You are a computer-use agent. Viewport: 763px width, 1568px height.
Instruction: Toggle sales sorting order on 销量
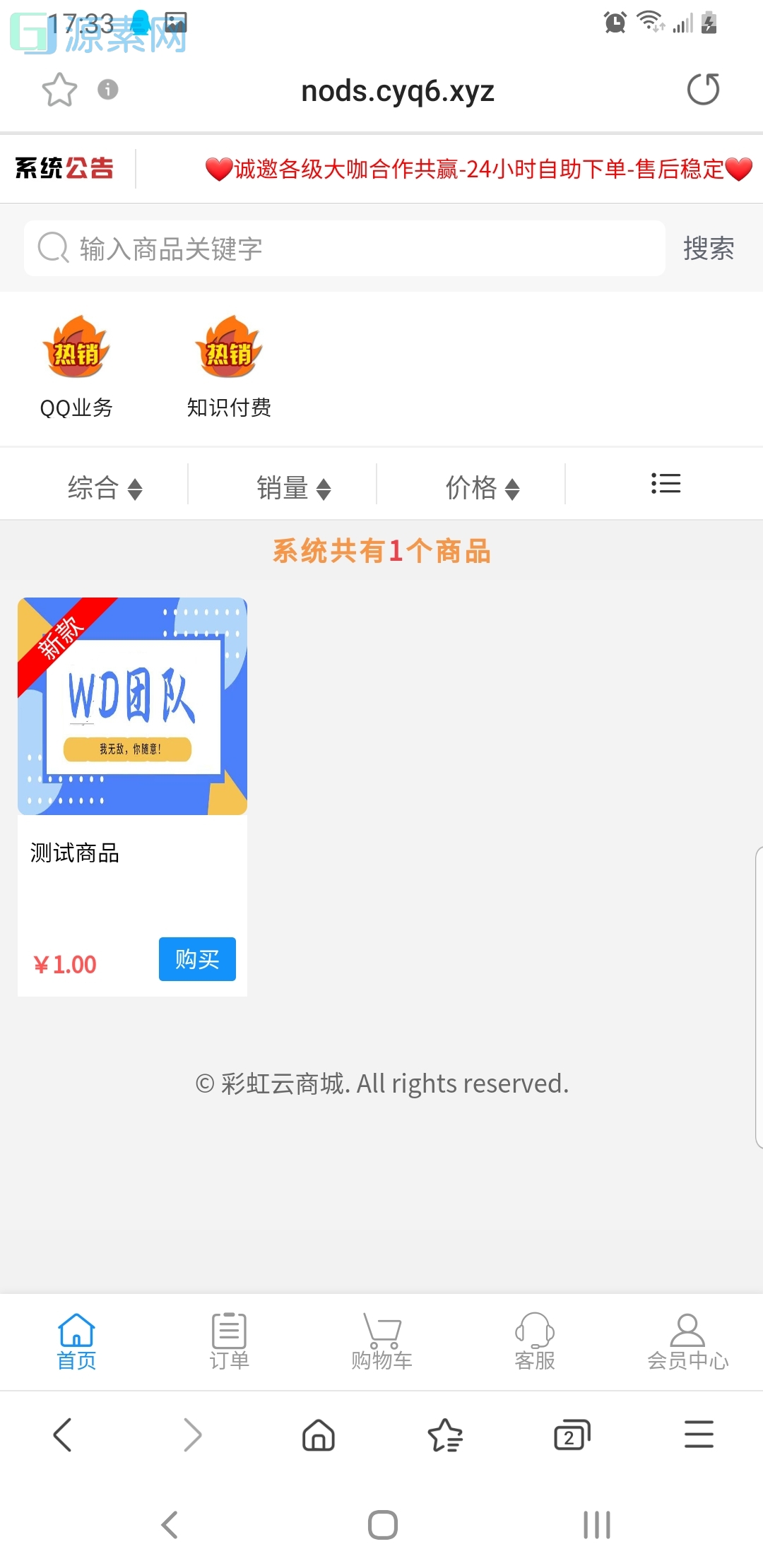point(292,487)
